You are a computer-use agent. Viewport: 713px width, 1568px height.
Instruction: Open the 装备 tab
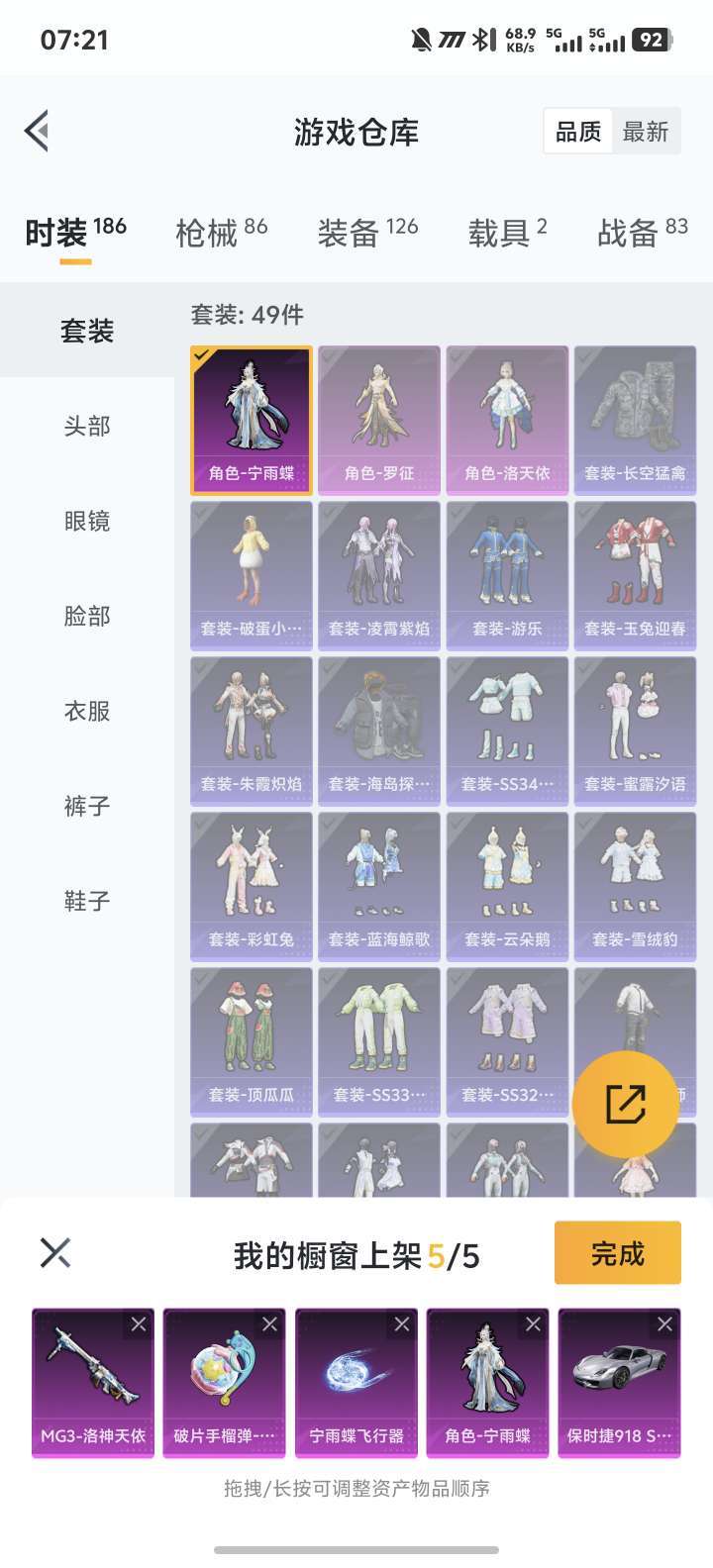click(367, 233)
